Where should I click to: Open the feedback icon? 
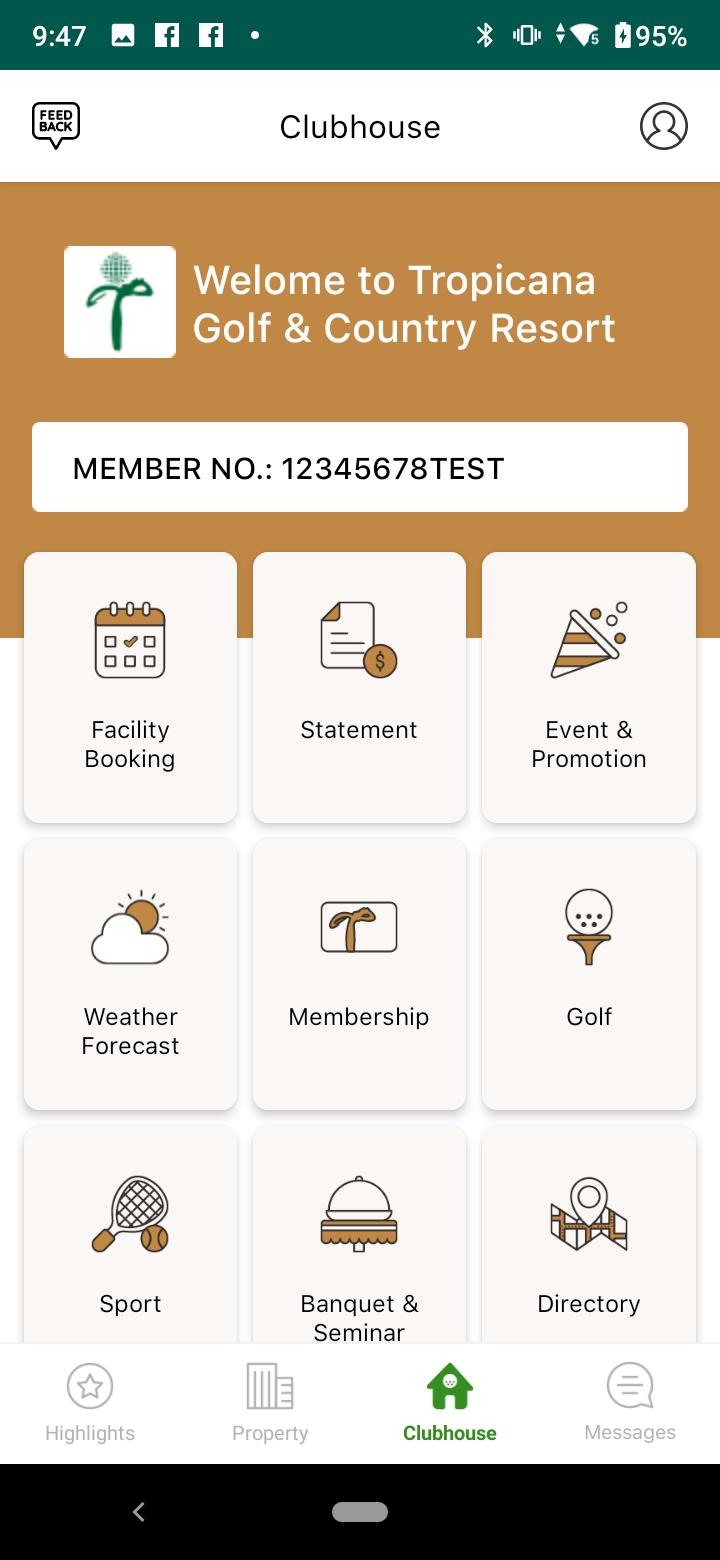(56, 127)
